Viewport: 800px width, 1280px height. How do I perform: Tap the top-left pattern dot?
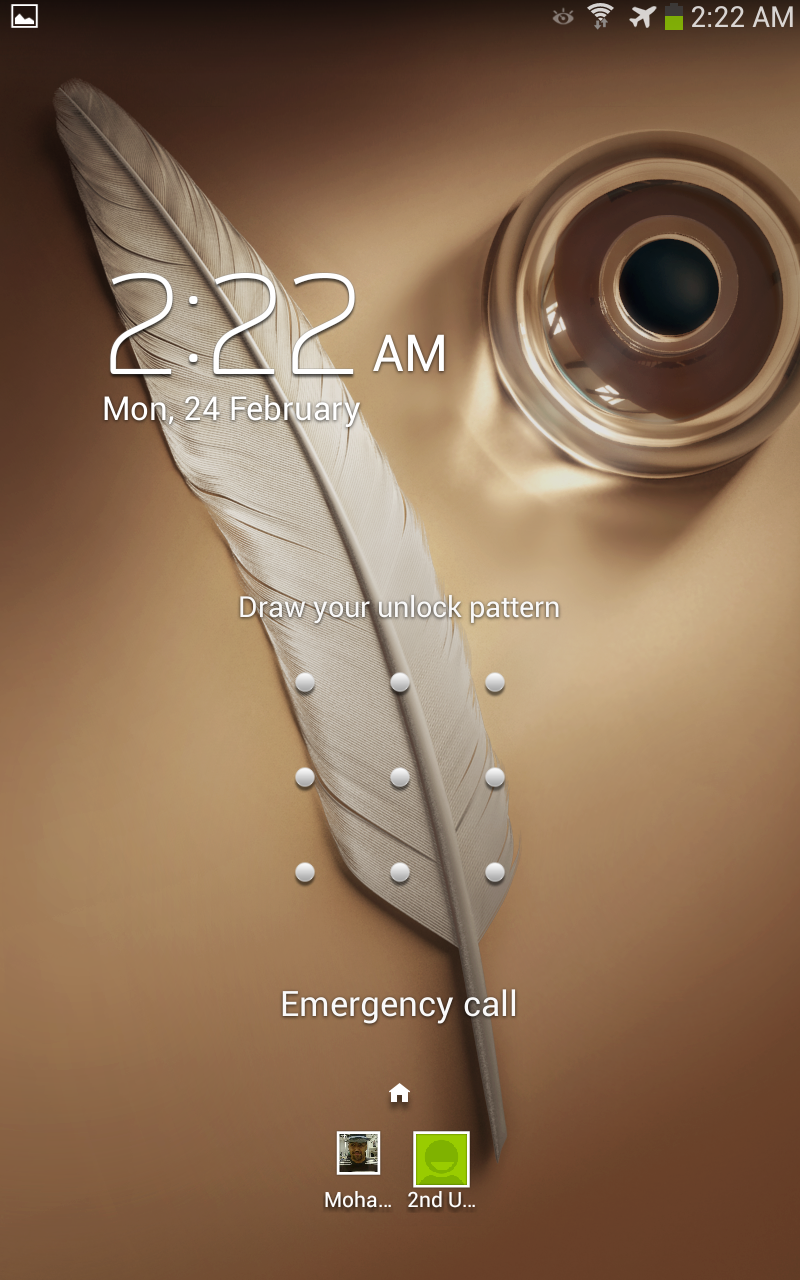305,683
